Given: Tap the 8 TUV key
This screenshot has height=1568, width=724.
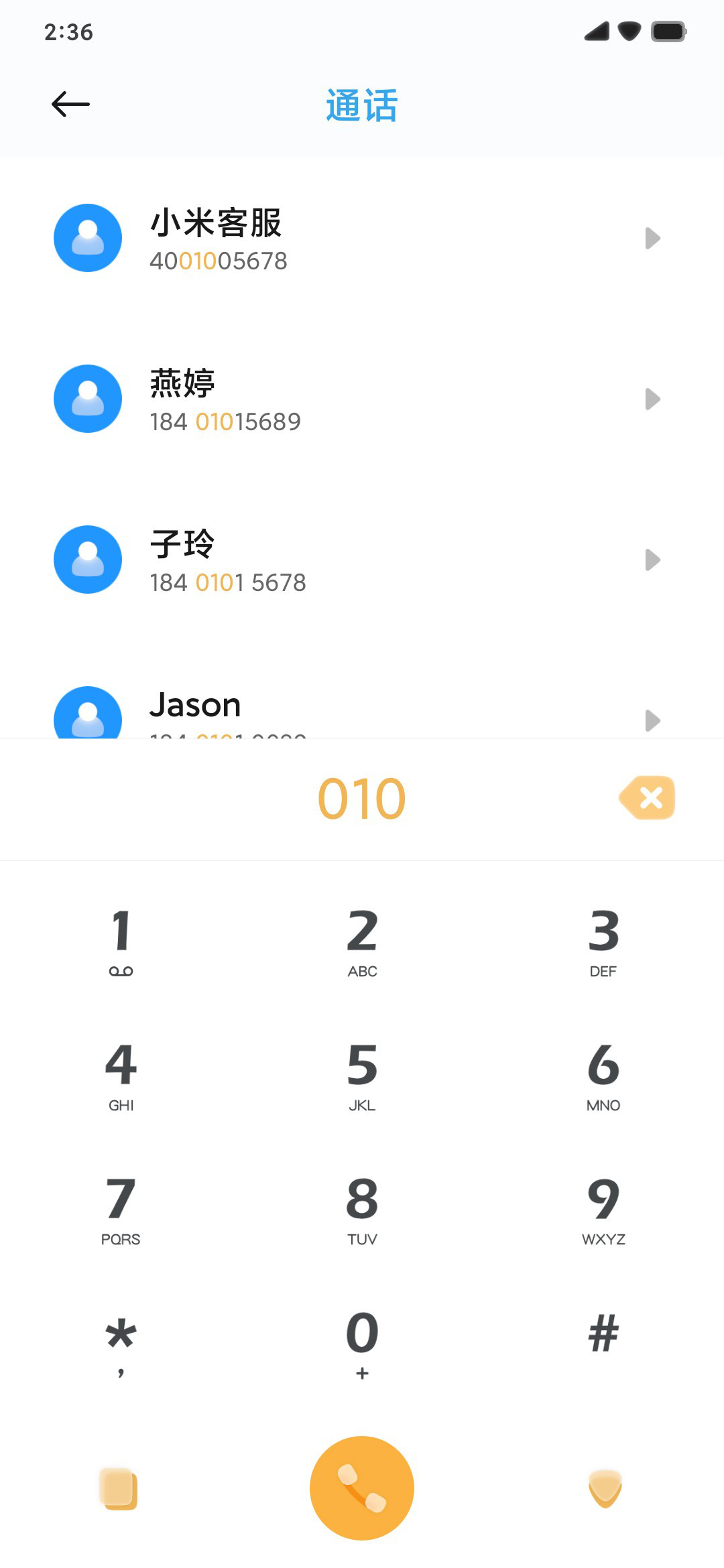Looking at the screenshot, I should pos(362,1210).
